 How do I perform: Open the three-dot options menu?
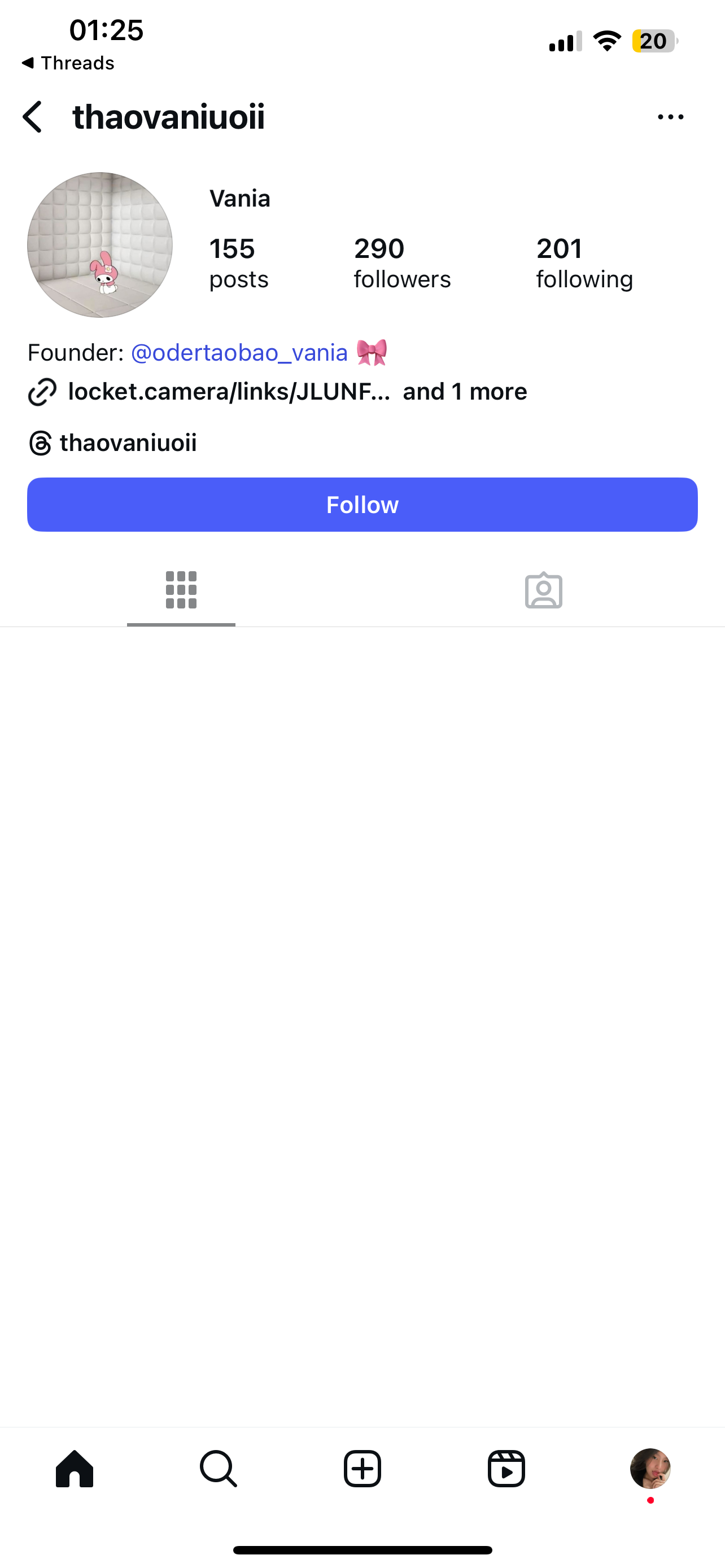[x=670, y=117]
